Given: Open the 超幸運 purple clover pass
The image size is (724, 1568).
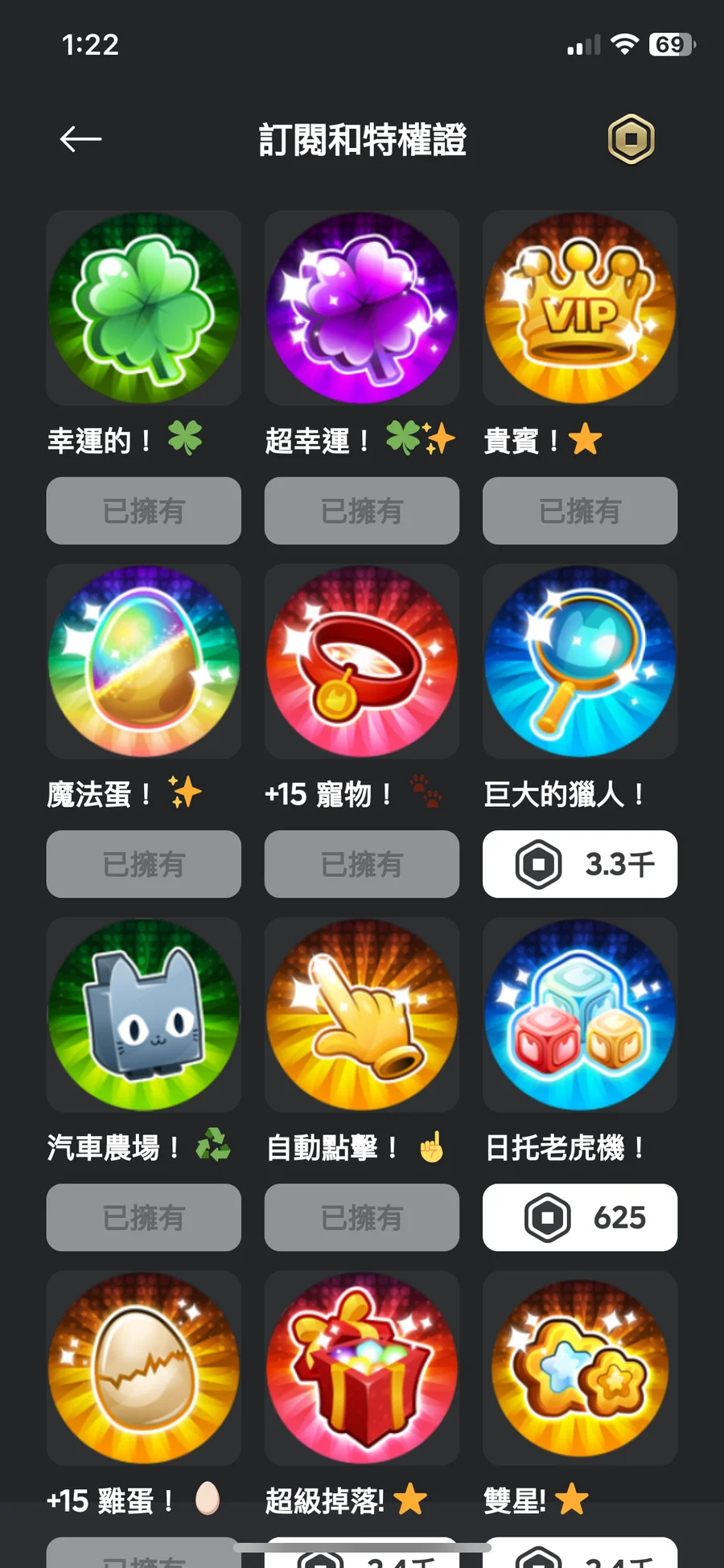Looking at the screenshot, I should 362,308.
